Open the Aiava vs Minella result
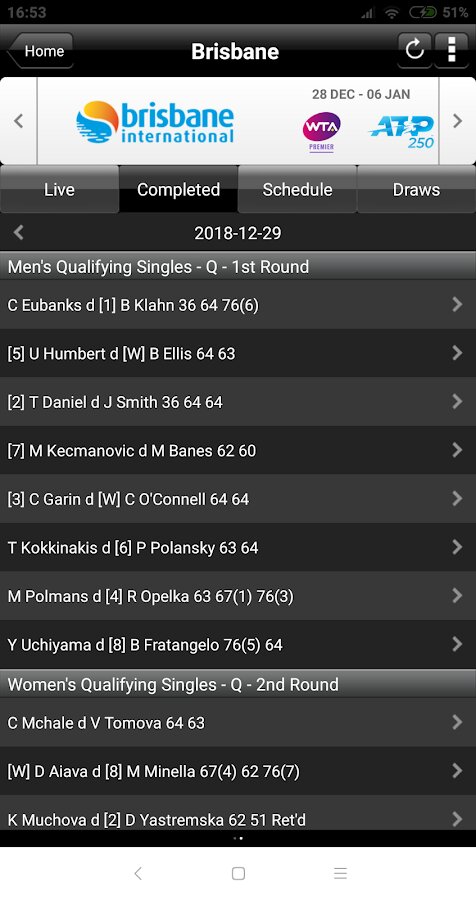476x900 pixels. point(238,771)
